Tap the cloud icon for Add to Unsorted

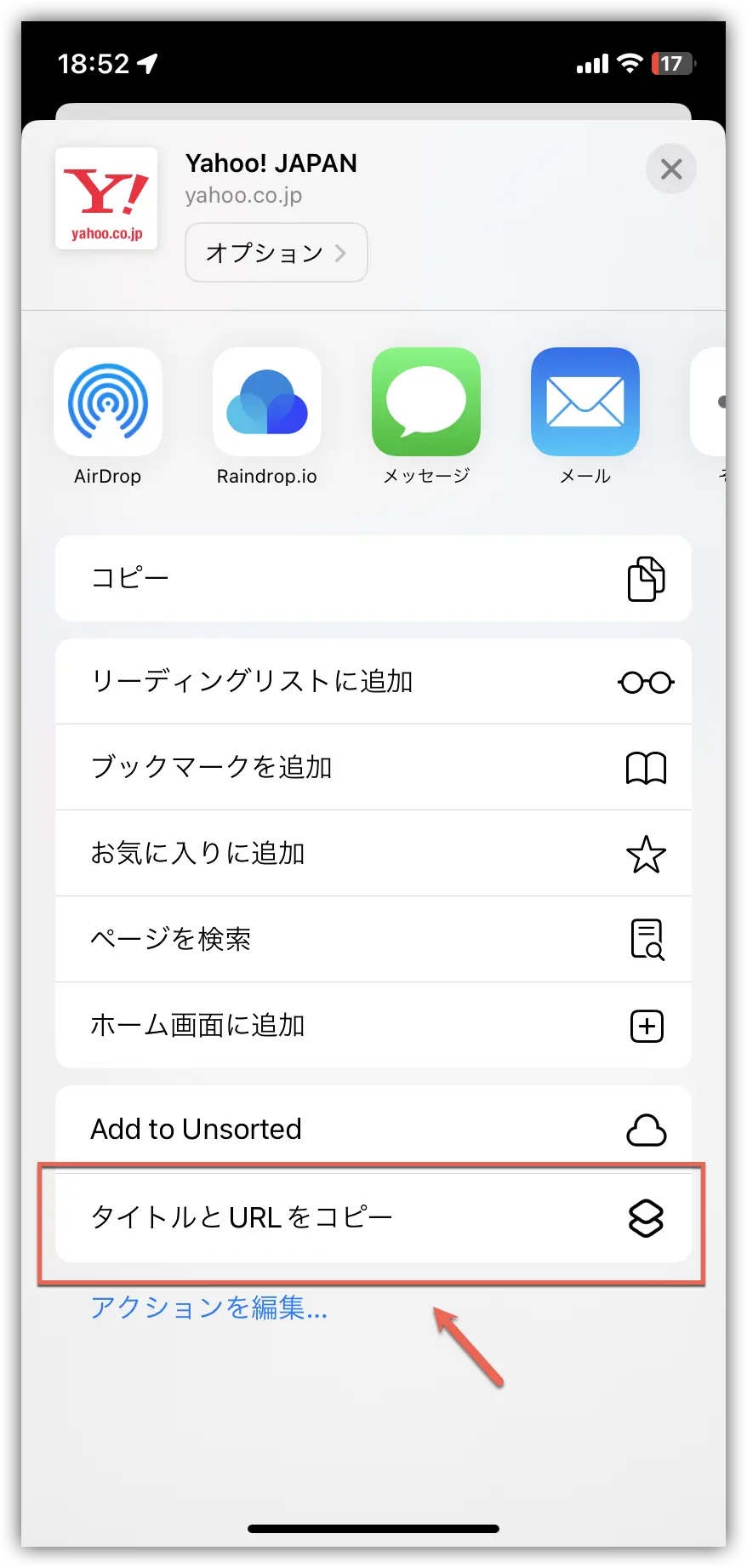click(647, 1129)
